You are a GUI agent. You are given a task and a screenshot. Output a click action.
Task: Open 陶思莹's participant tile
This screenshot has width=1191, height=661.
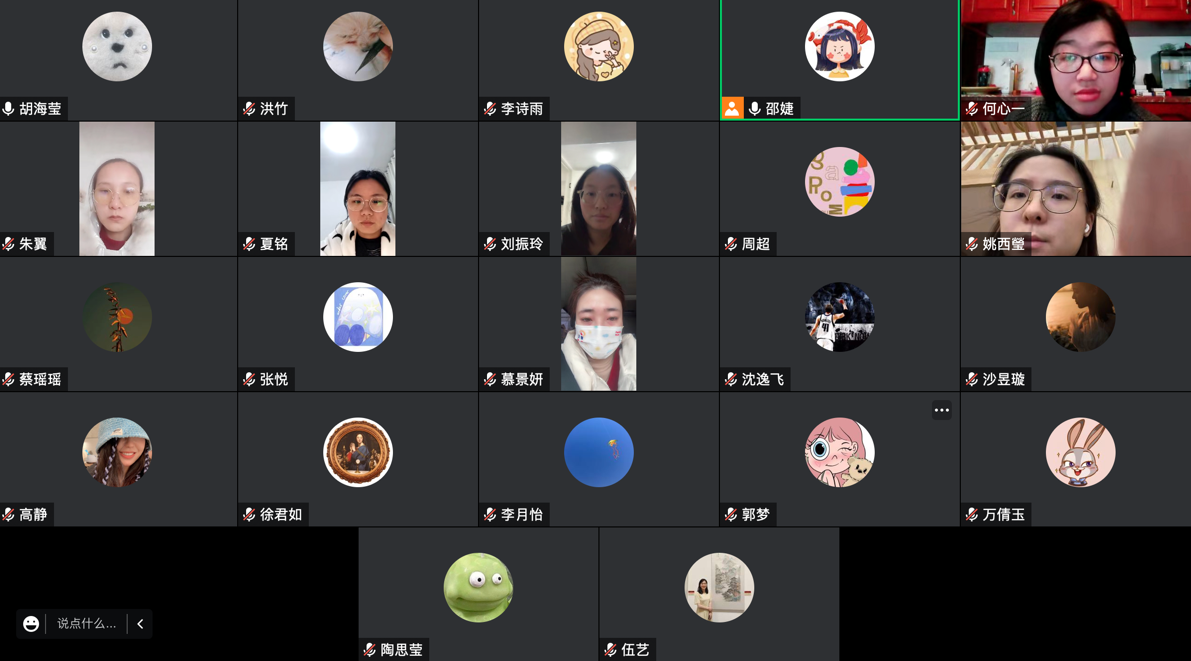[478, 594]
